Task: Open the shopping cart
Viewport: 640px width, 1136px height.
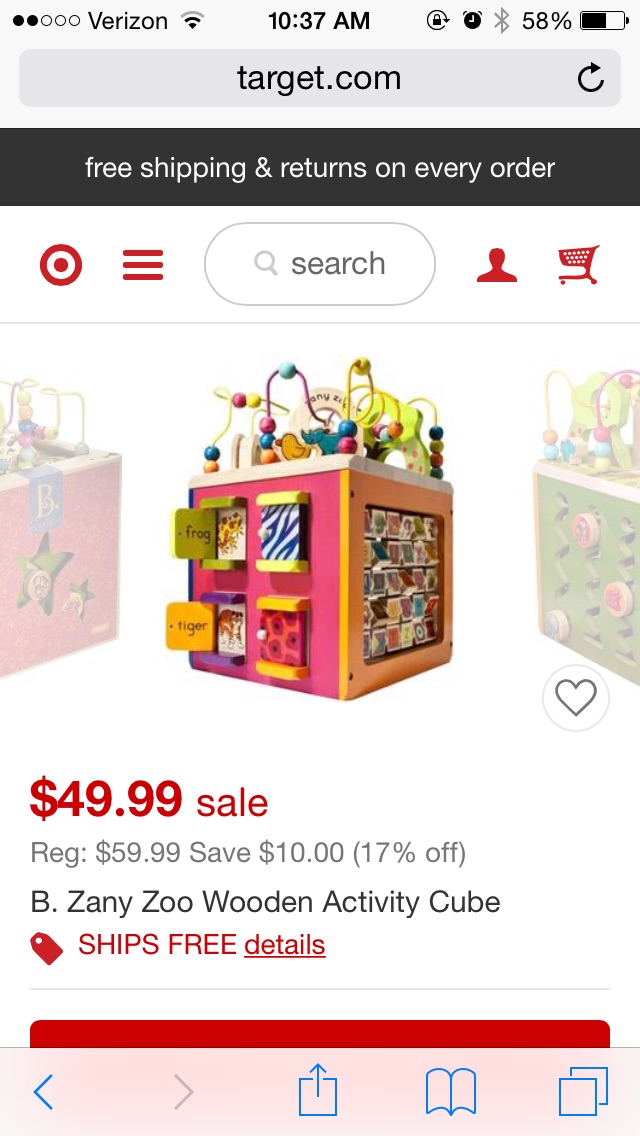Action: [578, 264]
